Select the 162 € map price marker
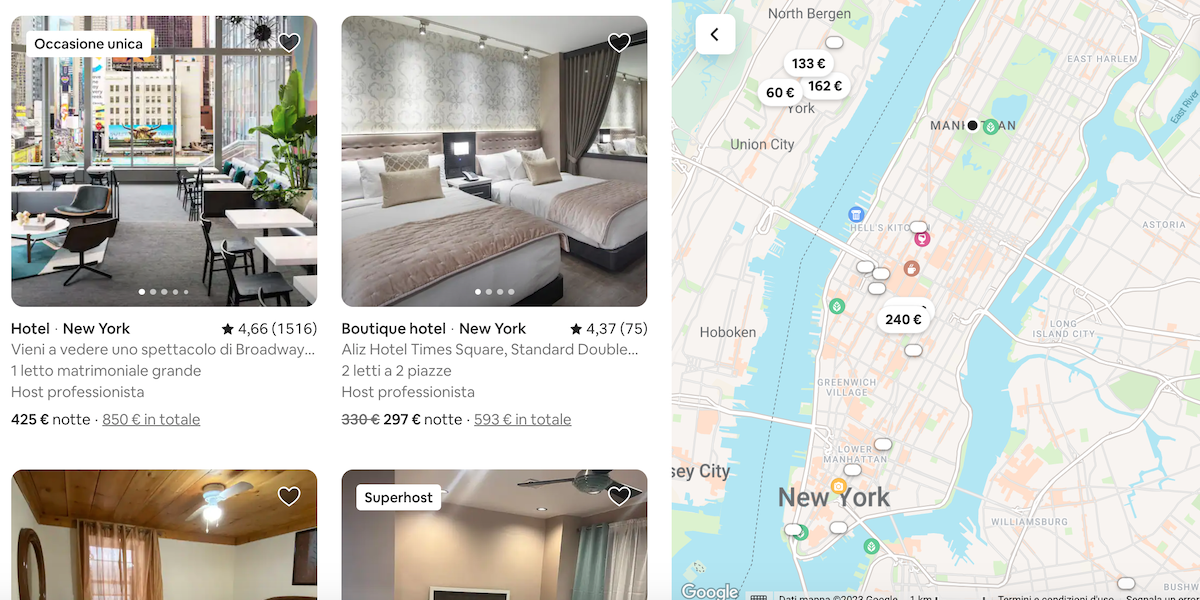This screenshot has height=600, width=1200. pyautogui.click(x=825, y=87)
